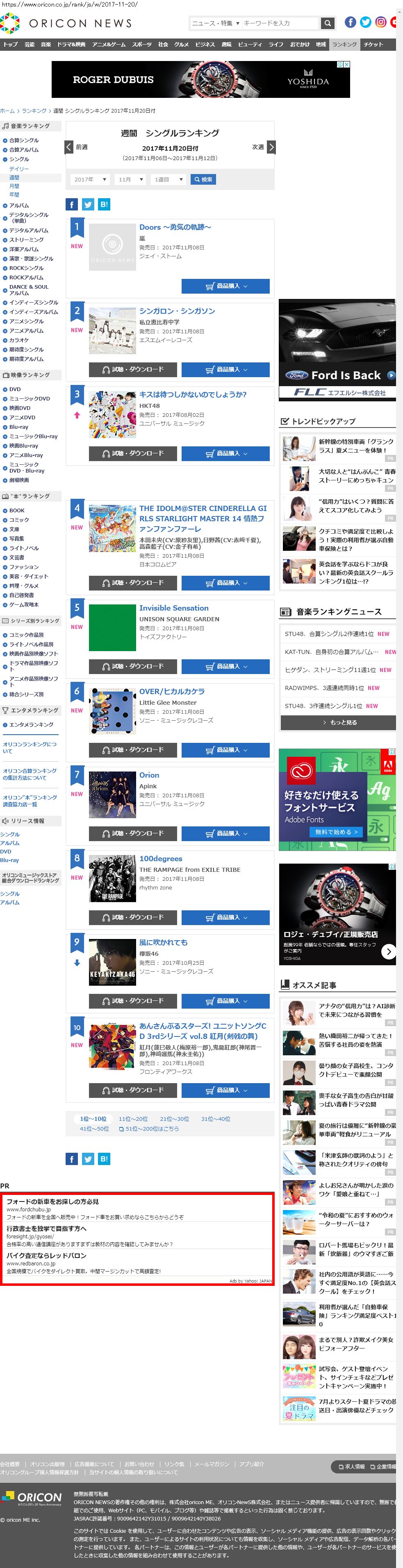Go to next week 次週

pyautogui.click(x=263, y=147)
